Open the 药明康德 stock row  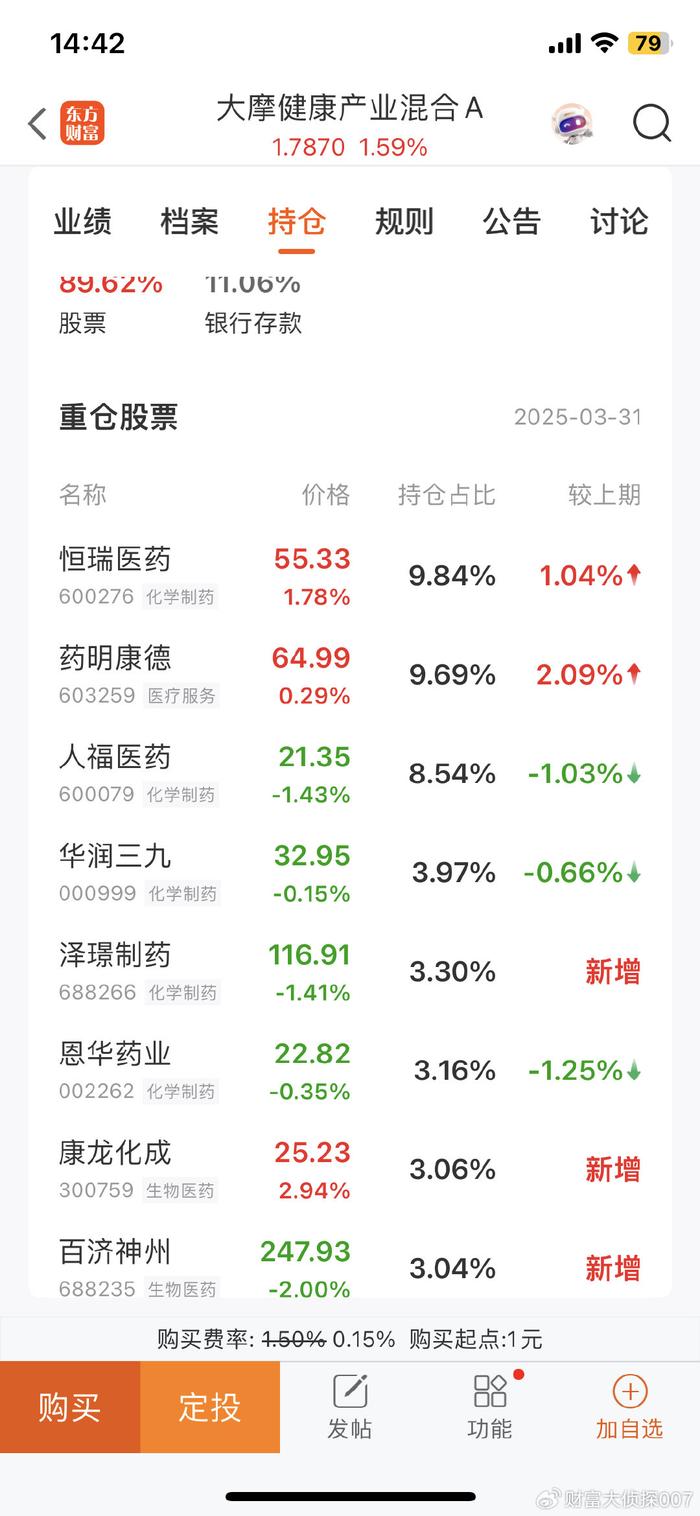click(350, 675)
